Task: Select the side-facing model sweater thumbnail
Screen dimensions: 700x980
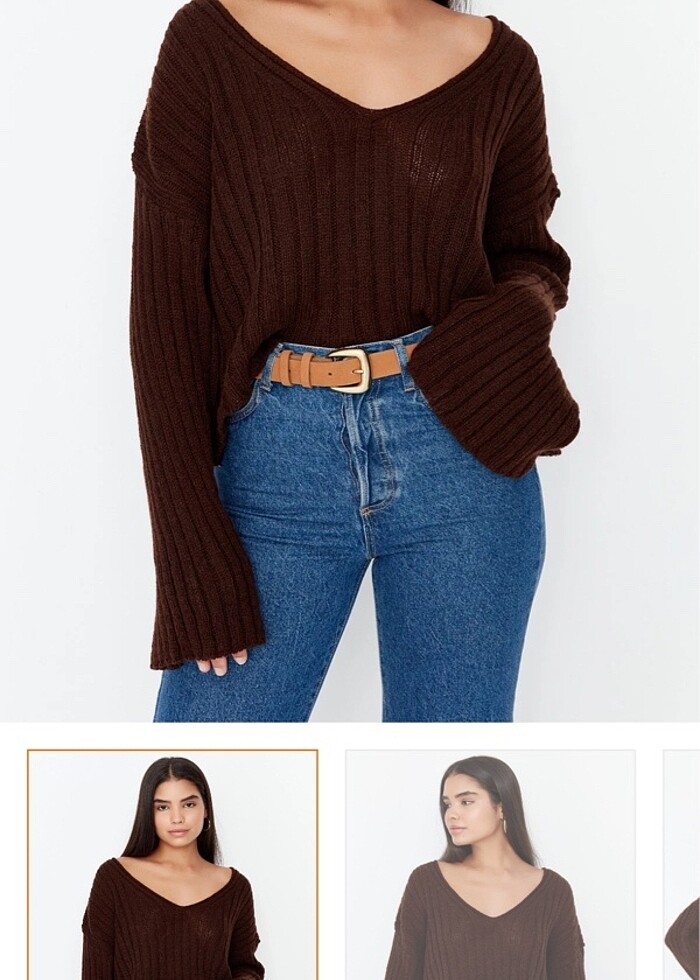Action: pyautogui.click(x=490, y=865)
